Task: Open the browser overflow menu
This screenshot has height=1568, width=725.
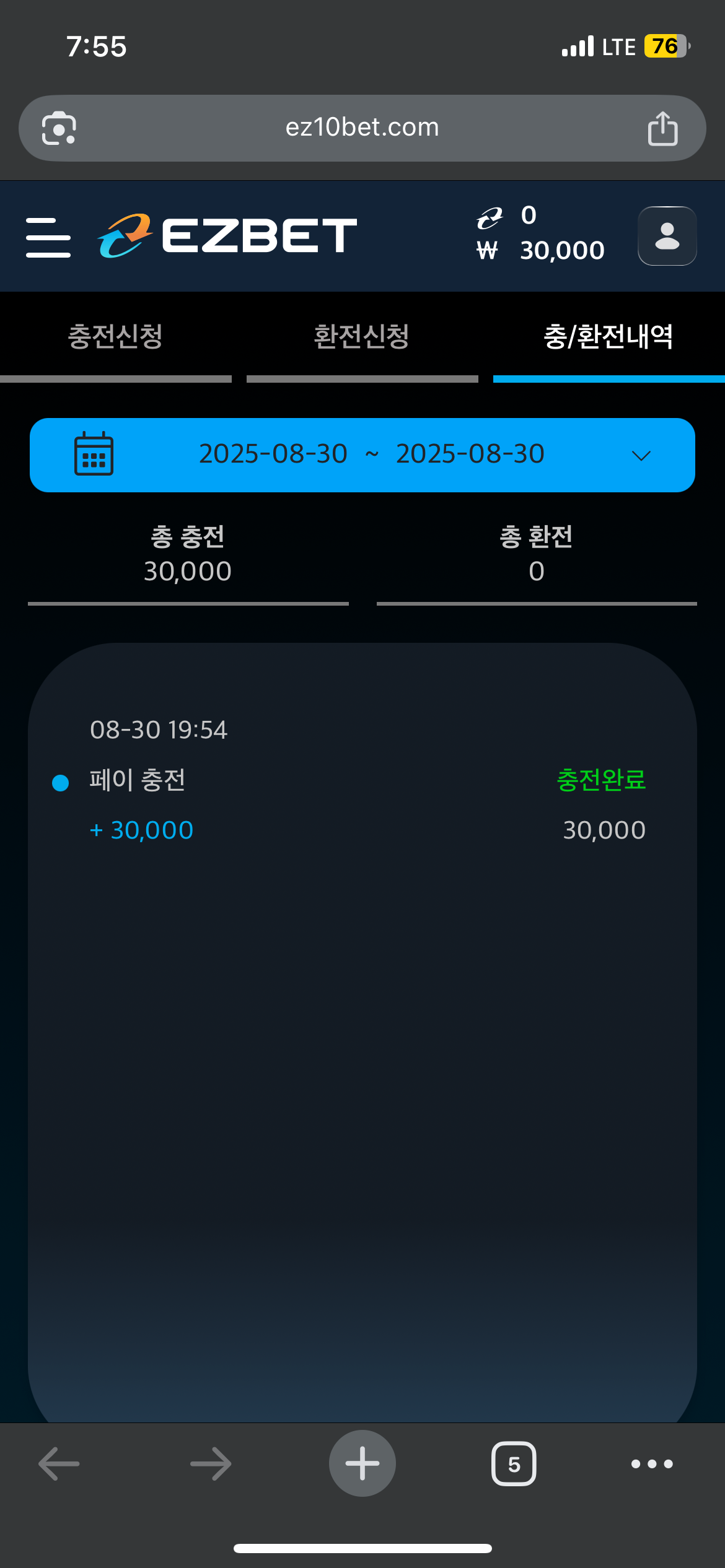Action: tap(651, 1464)
